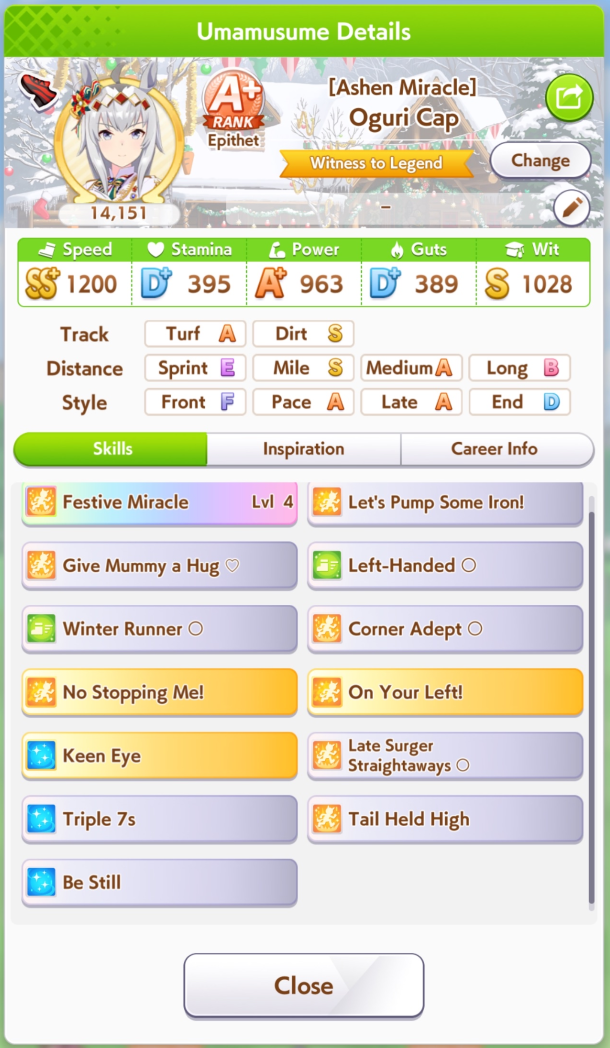View the Winter Runner skill
The image size is (610, 1048).
point(159,629)
